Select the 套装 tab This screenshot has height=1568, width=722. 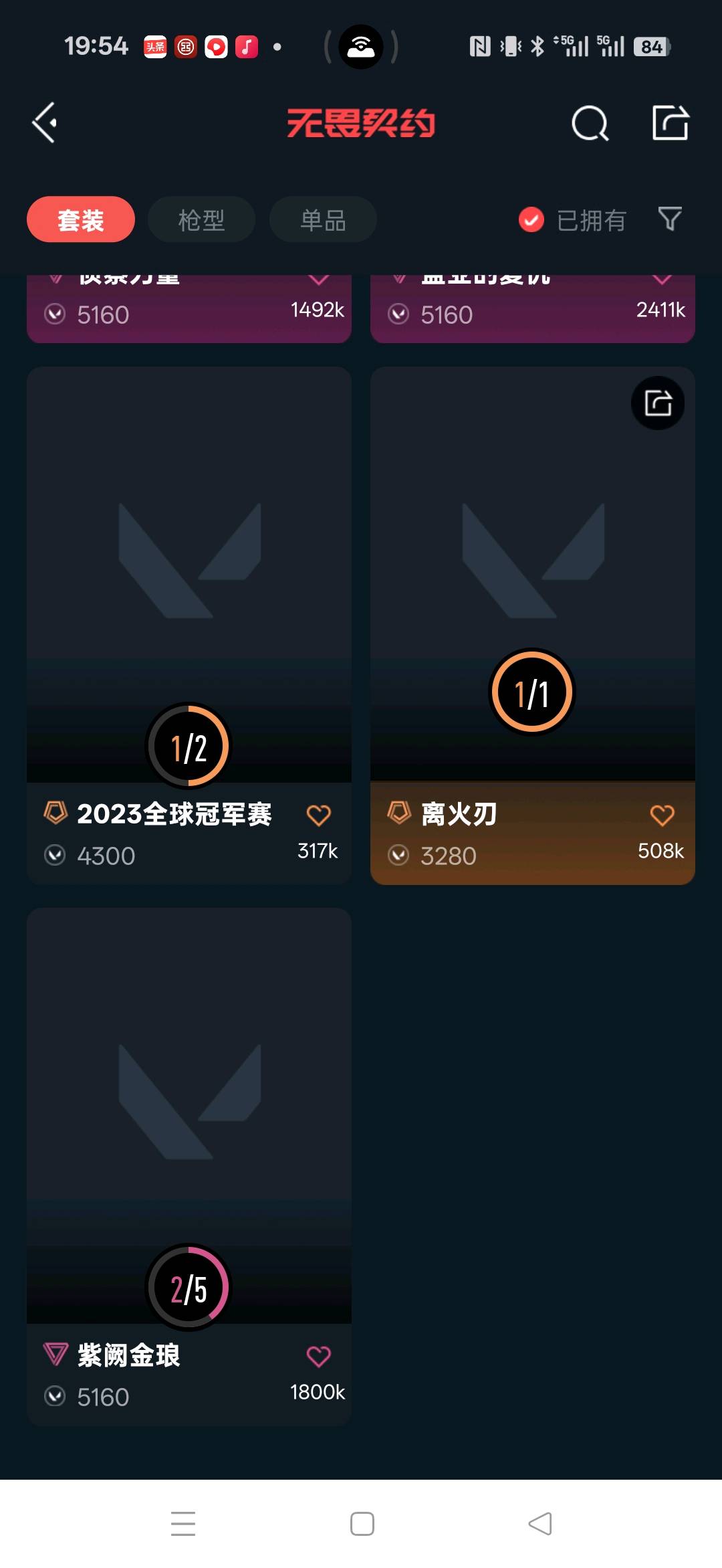point(81,219)
